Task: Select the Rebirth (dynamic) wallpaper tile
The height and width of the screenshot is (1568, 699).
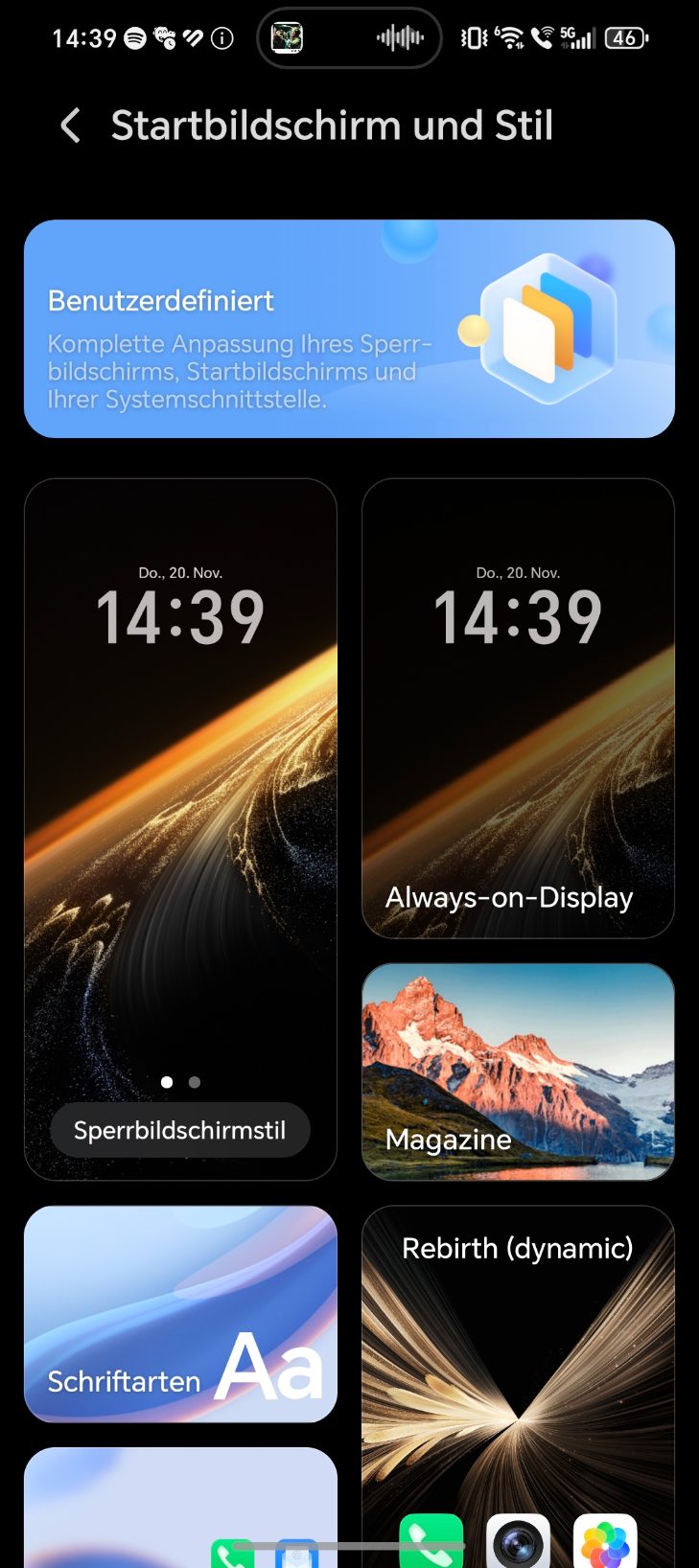Action: (x=518, y=1380)
